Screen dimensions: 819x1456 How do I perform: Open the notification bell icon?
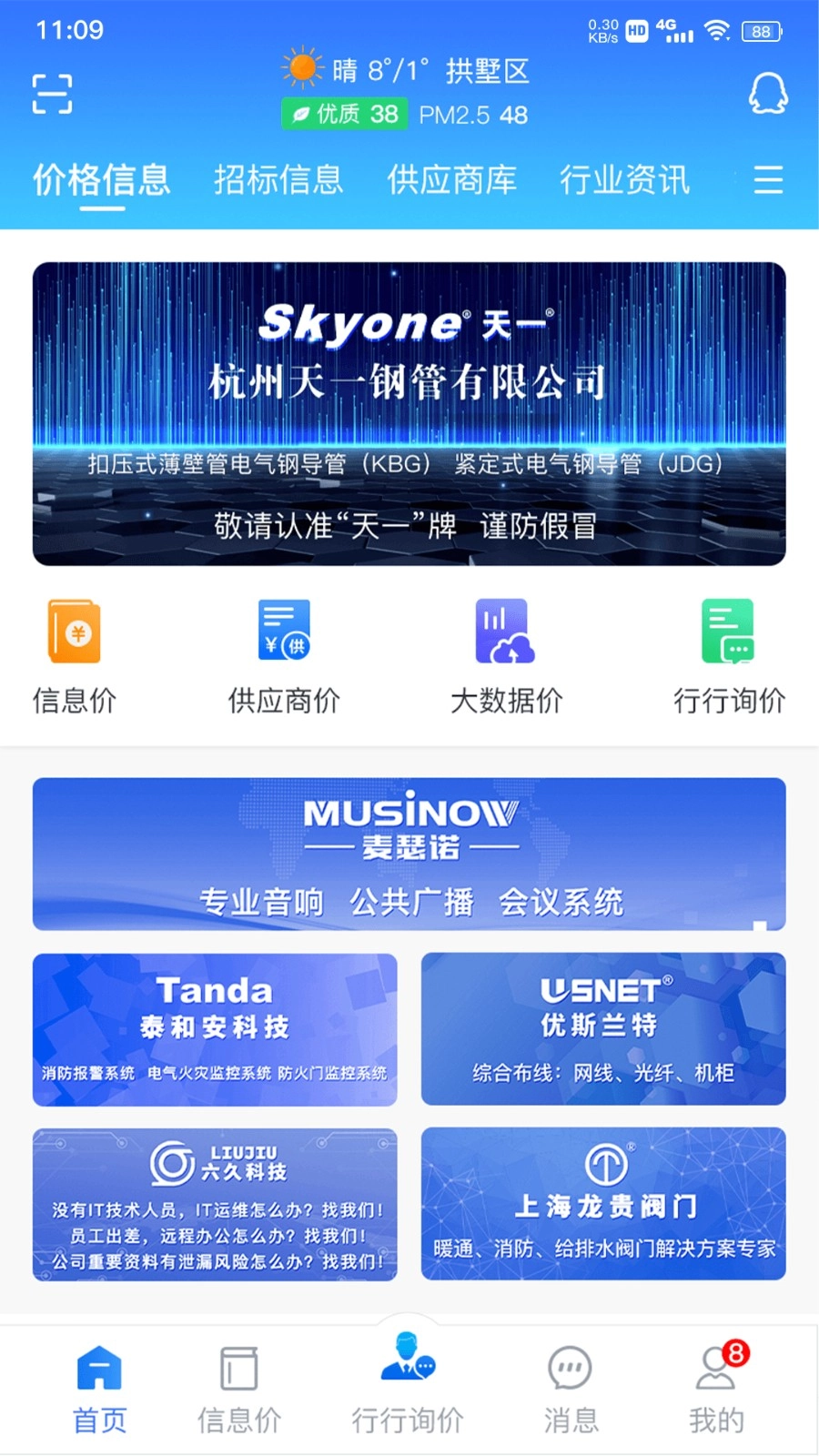coord(767,94)
